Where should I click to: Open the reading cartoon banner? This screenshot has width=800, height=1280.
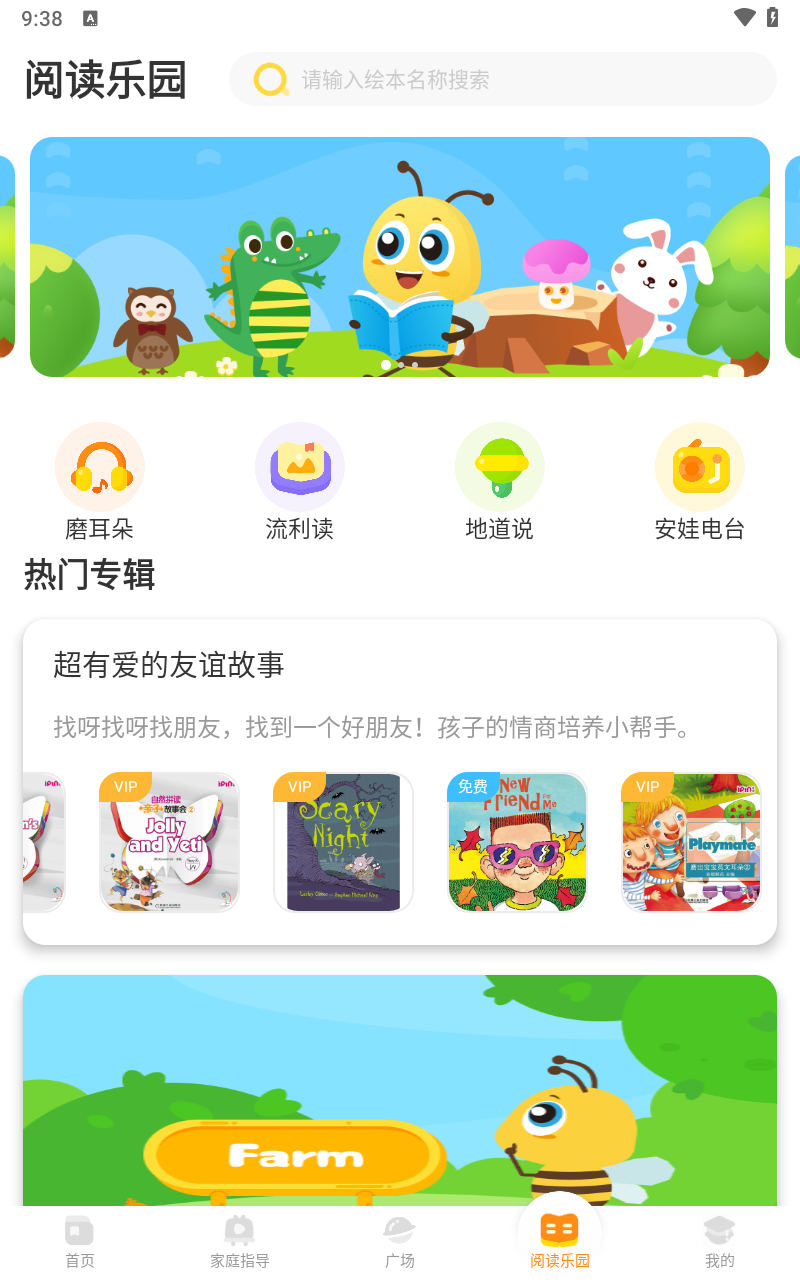[x=400, y=257]
